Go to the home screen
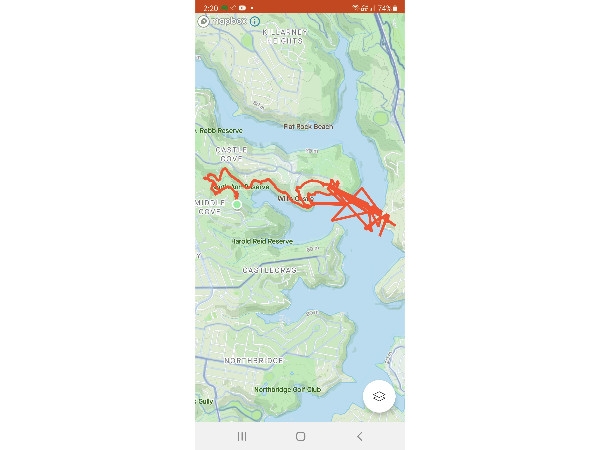The height and width of the screenshot is (450, 600). coord(300,436)
